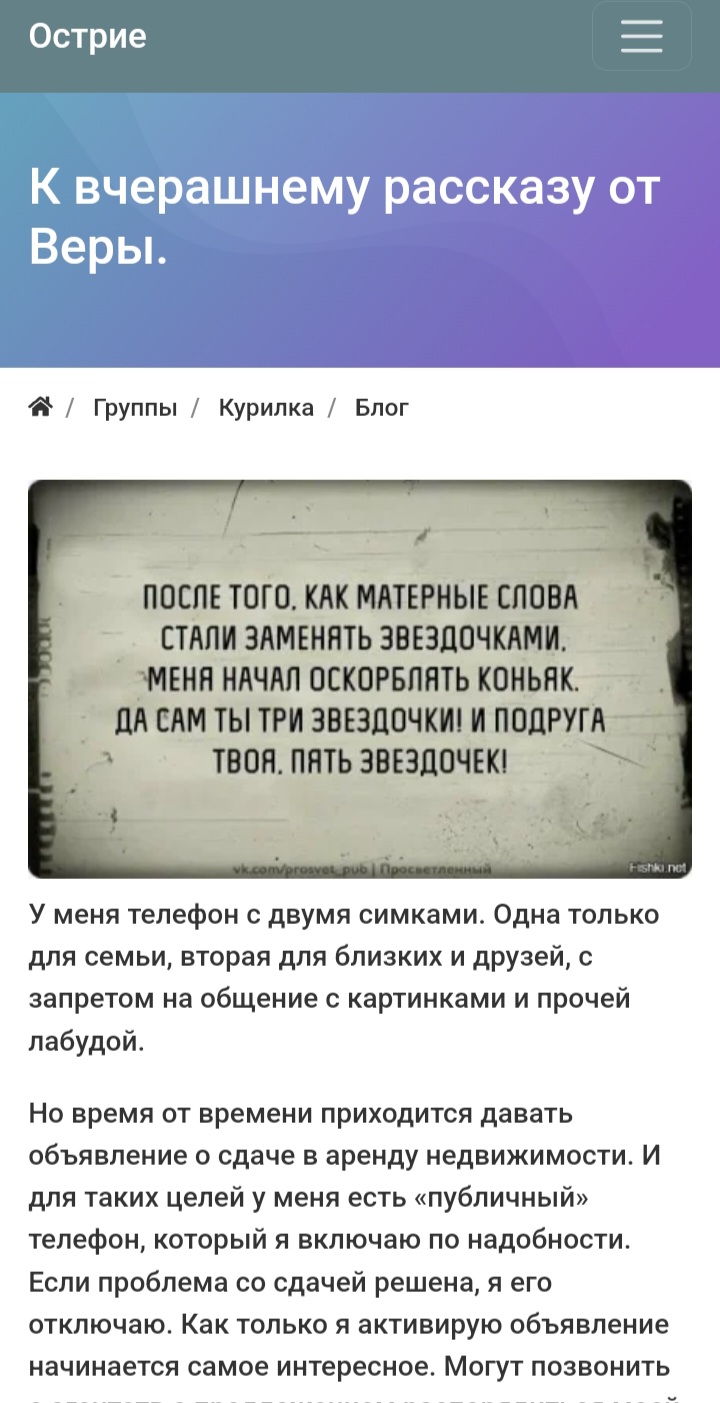Open the Группы breadcrumb link
The height and width of the screenshot is (1403, 720).
(x=135, y=408)
